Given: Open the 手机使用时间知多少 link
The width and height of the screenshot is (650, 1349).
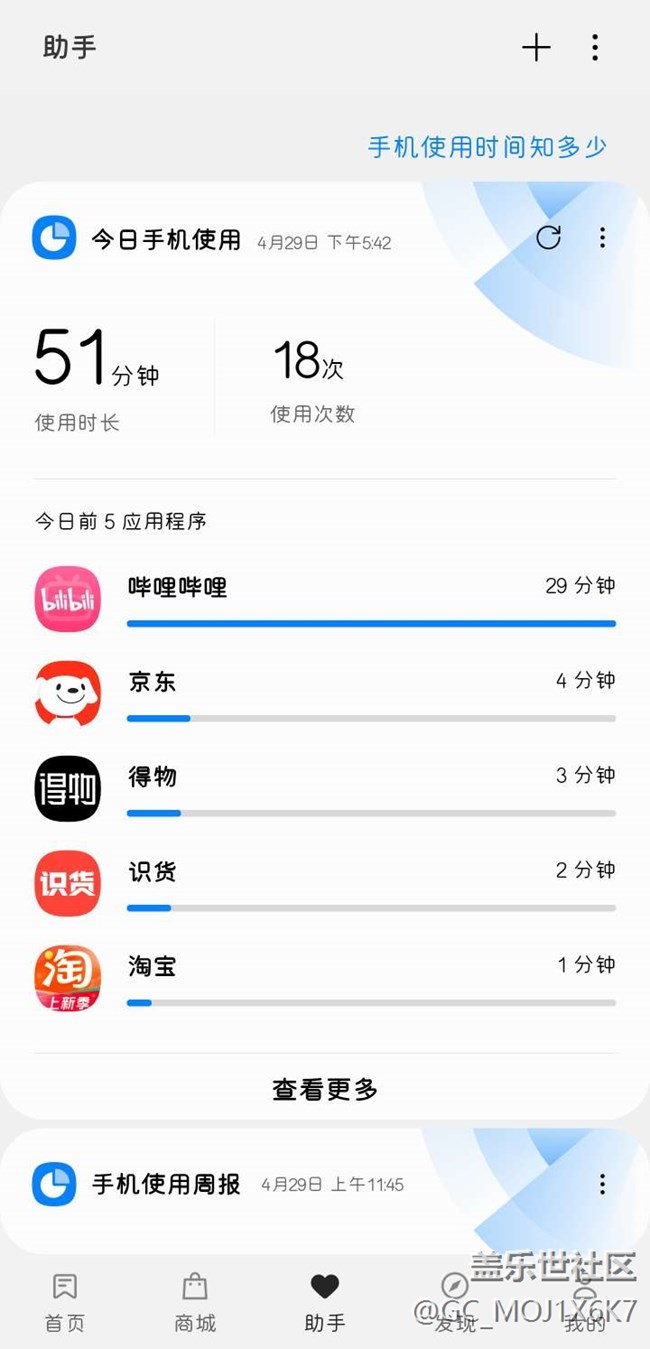Looking at the screenshot, I should tap(487, 147).
